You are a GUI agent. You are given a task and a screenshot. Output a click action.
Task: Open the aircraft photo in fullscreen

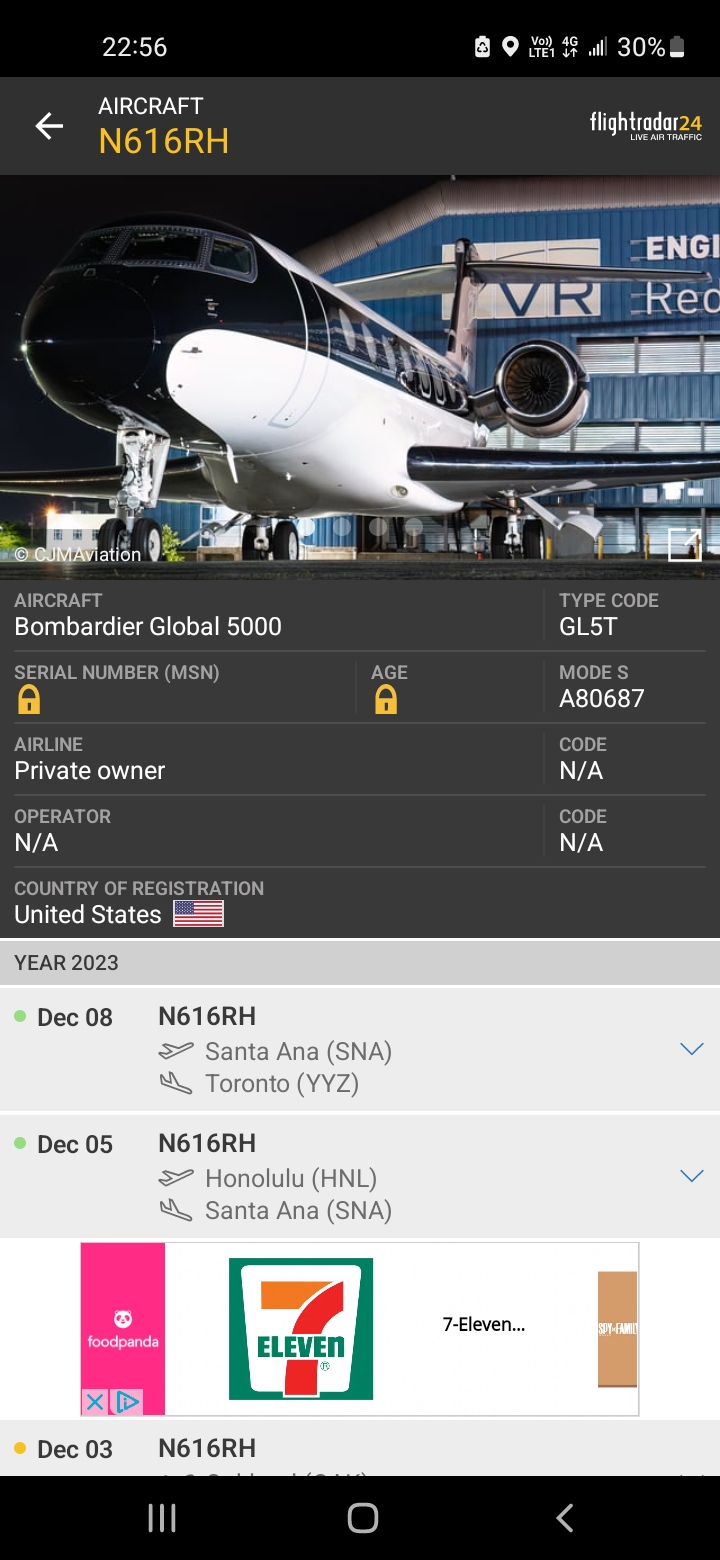click(685, 544)
